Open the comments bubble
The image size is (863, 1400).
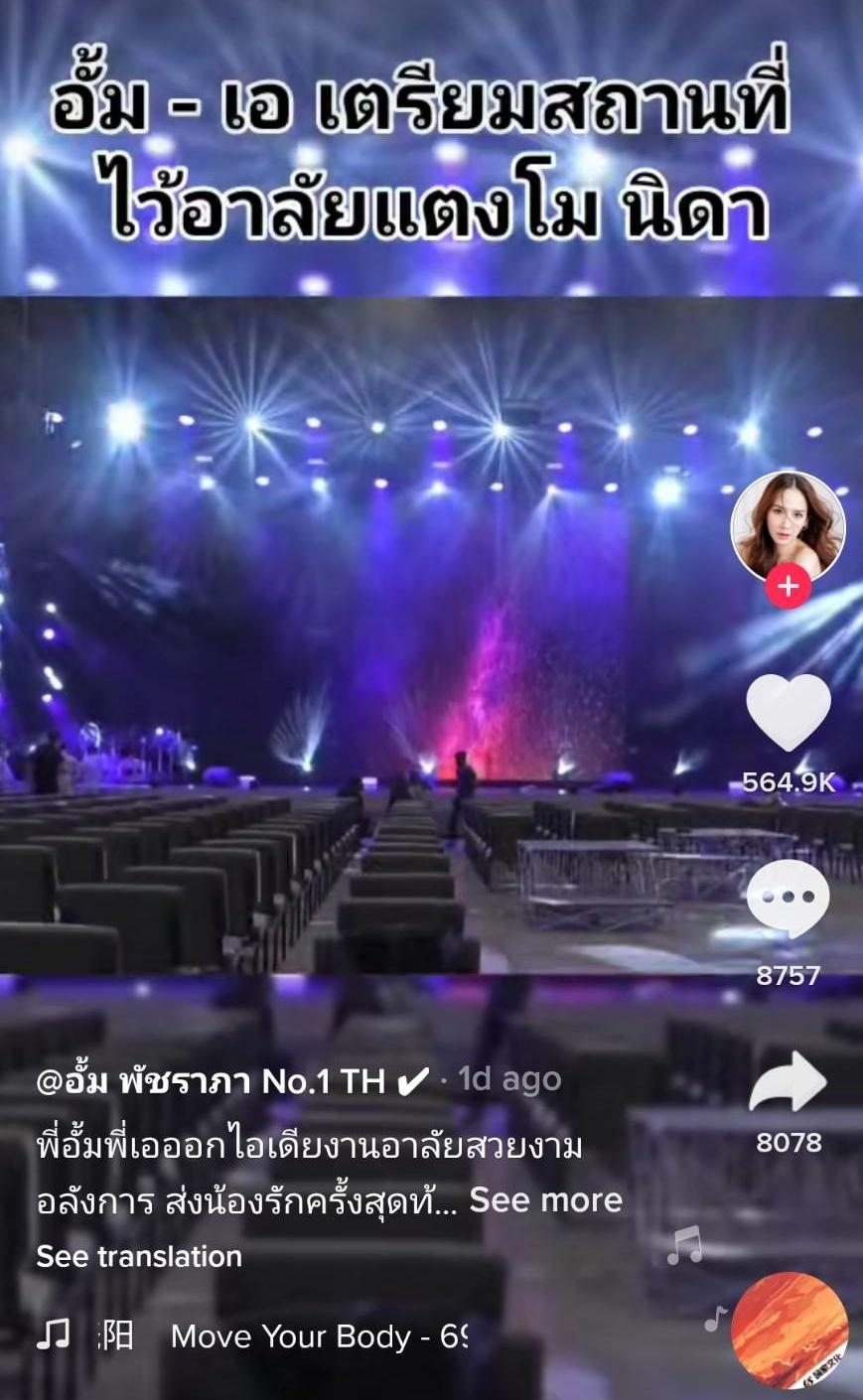[788, 899]
